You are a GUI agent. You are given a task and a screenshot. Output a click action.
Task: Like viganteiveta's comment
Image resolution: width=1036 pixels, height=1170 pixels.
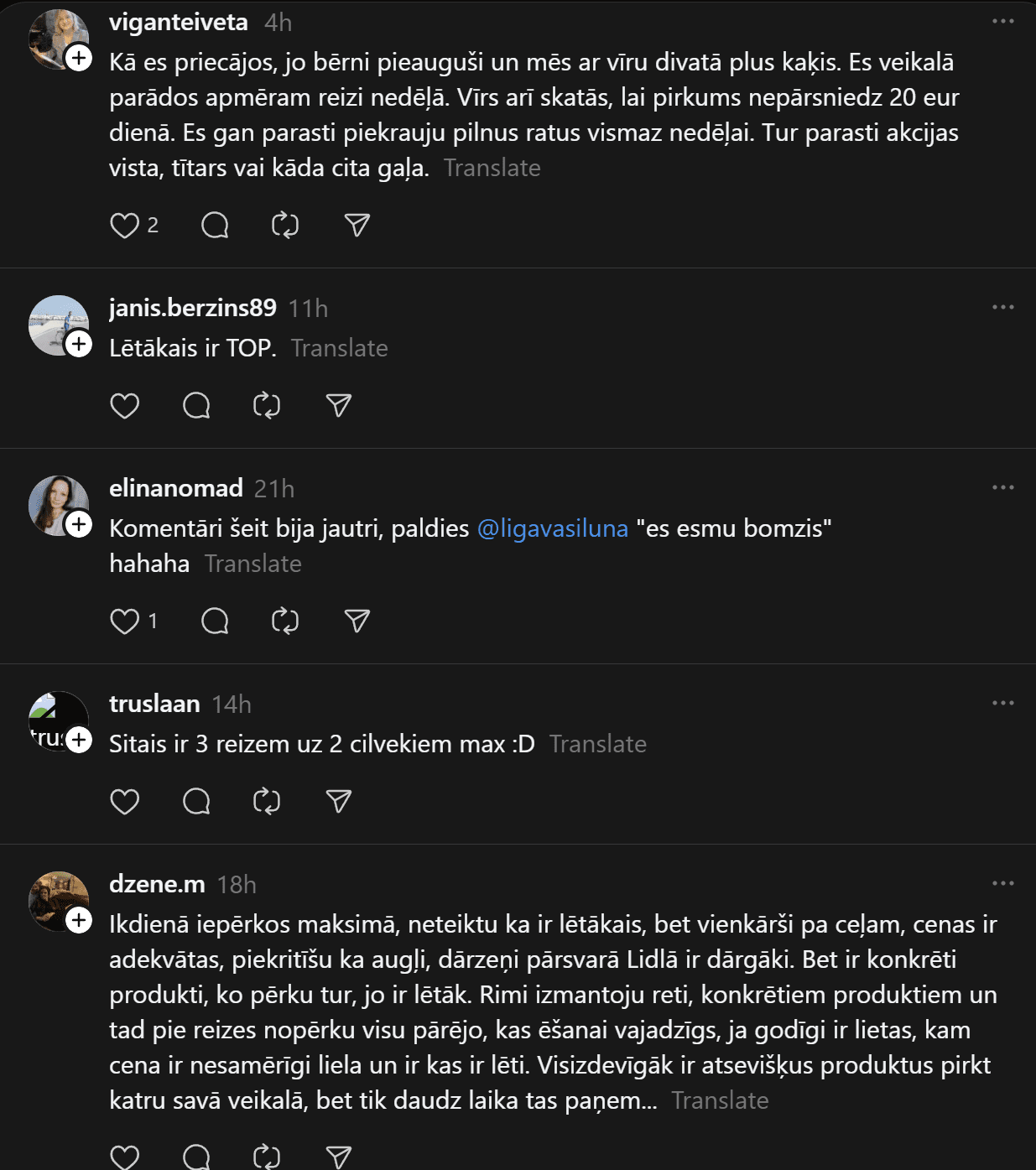pyautogui.click(x=125, y=225)
